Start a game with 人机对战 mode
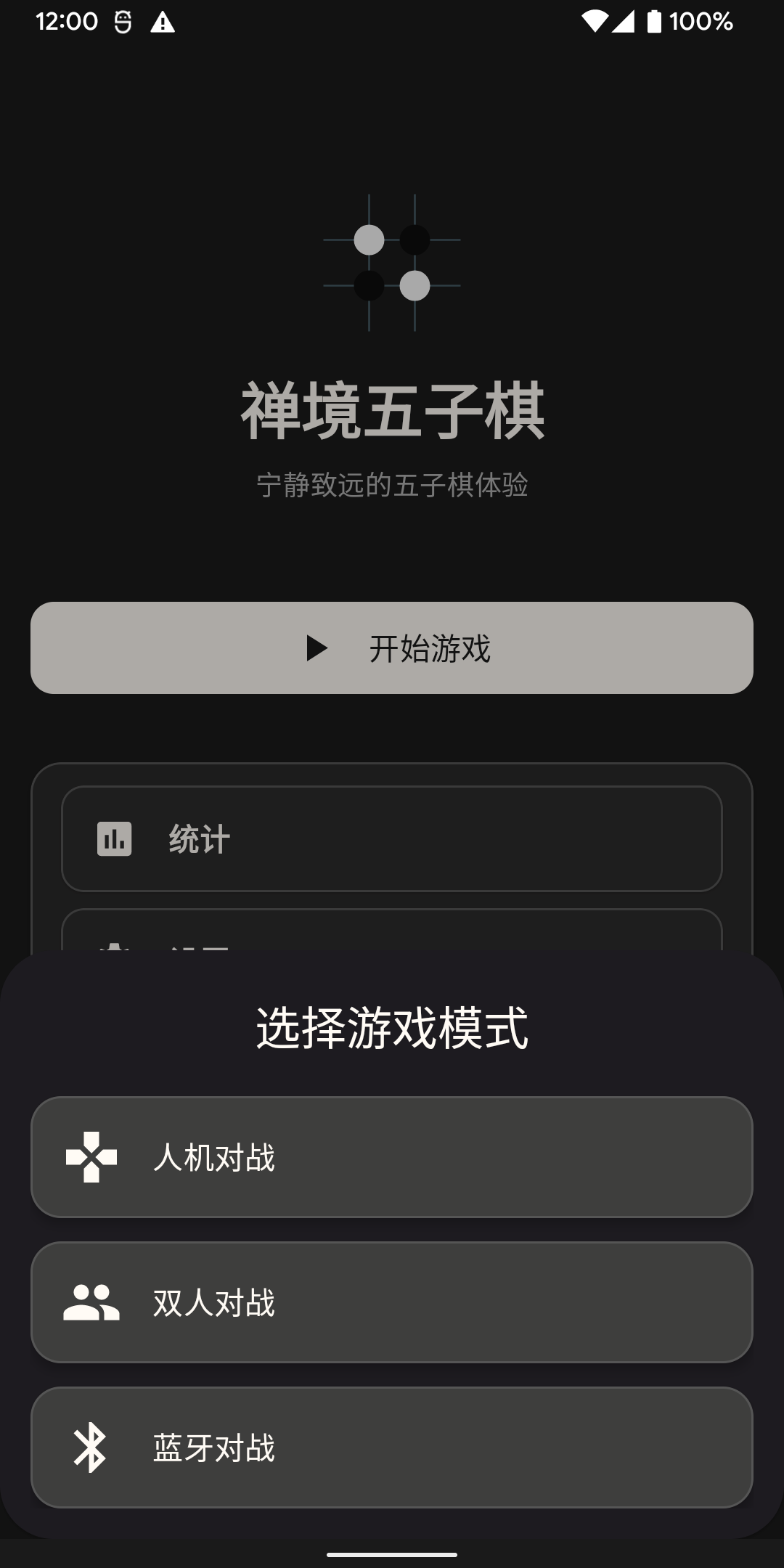784x1568 pixels. tap(392, 1157)
